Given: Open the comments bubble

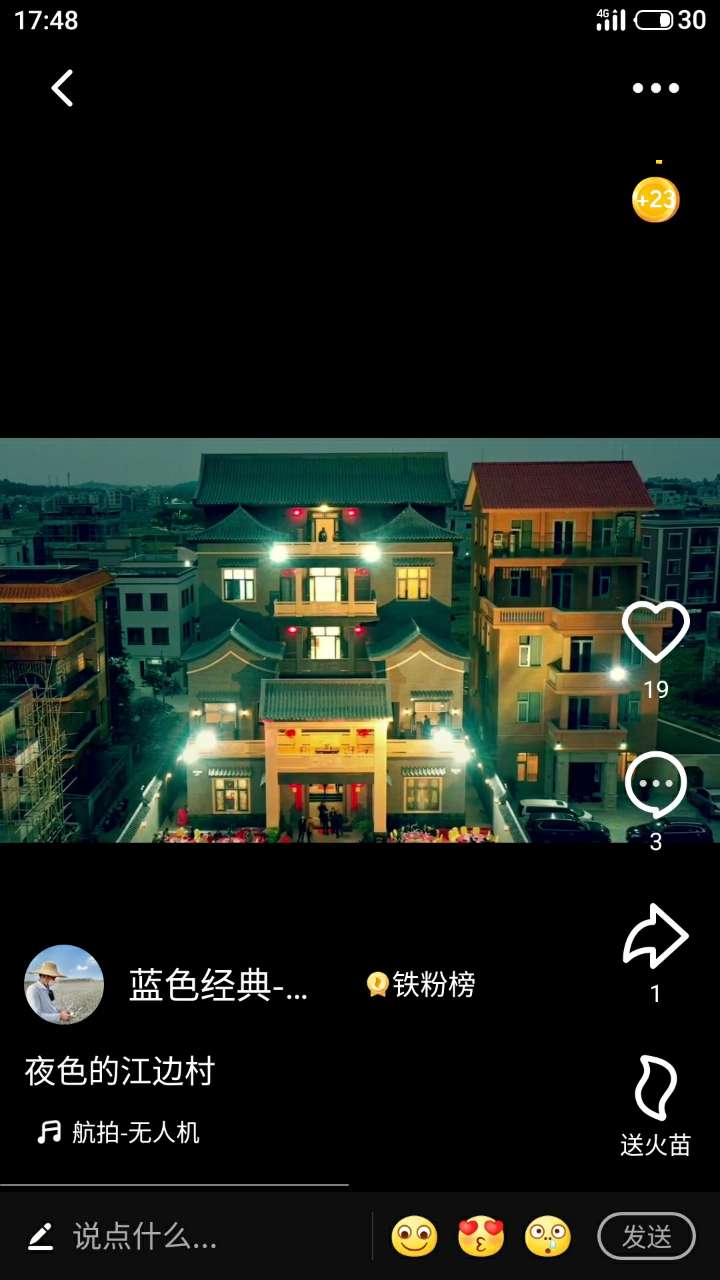Looking at the screenshot, I should coord(655,785).
